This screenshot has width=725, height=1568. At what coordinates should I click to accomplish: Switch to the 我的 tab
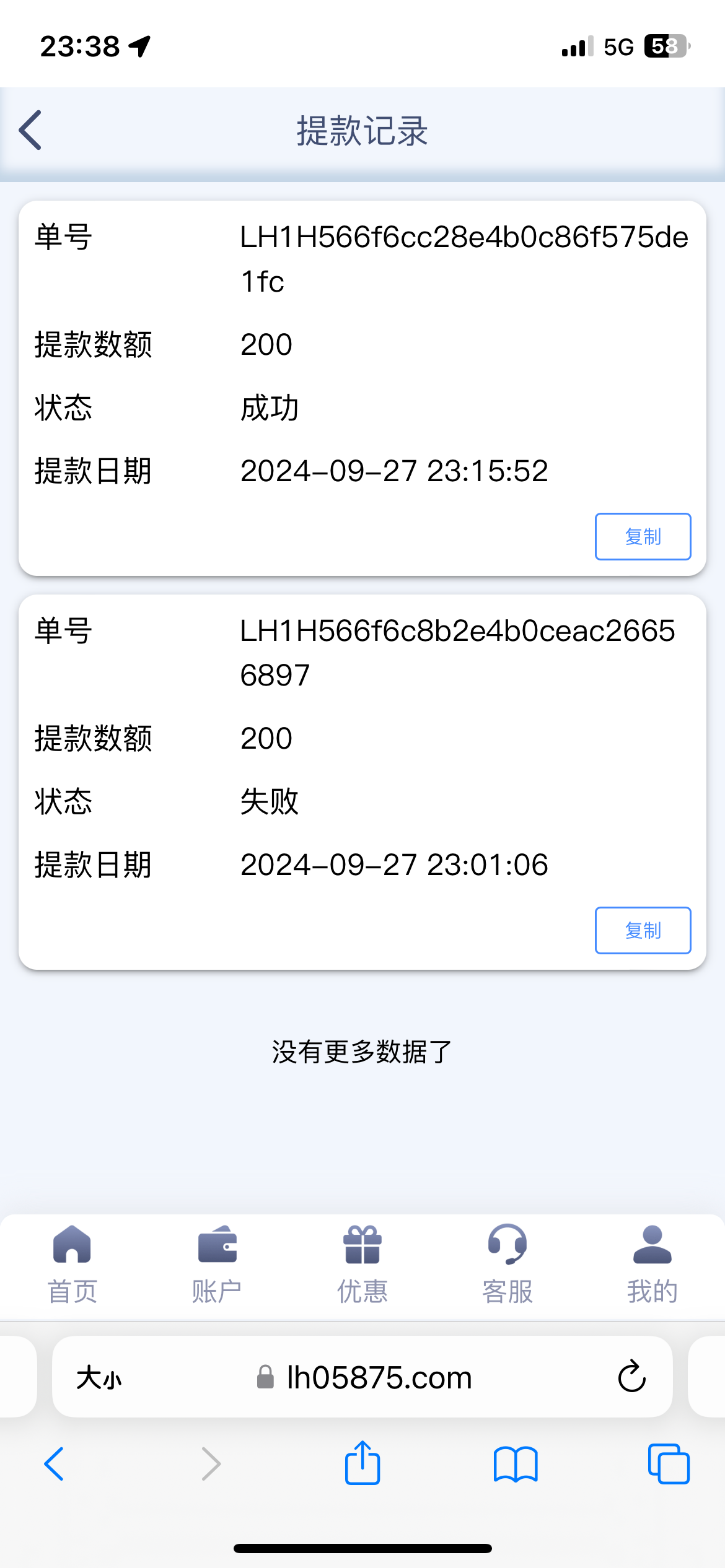click(652, 1265)
